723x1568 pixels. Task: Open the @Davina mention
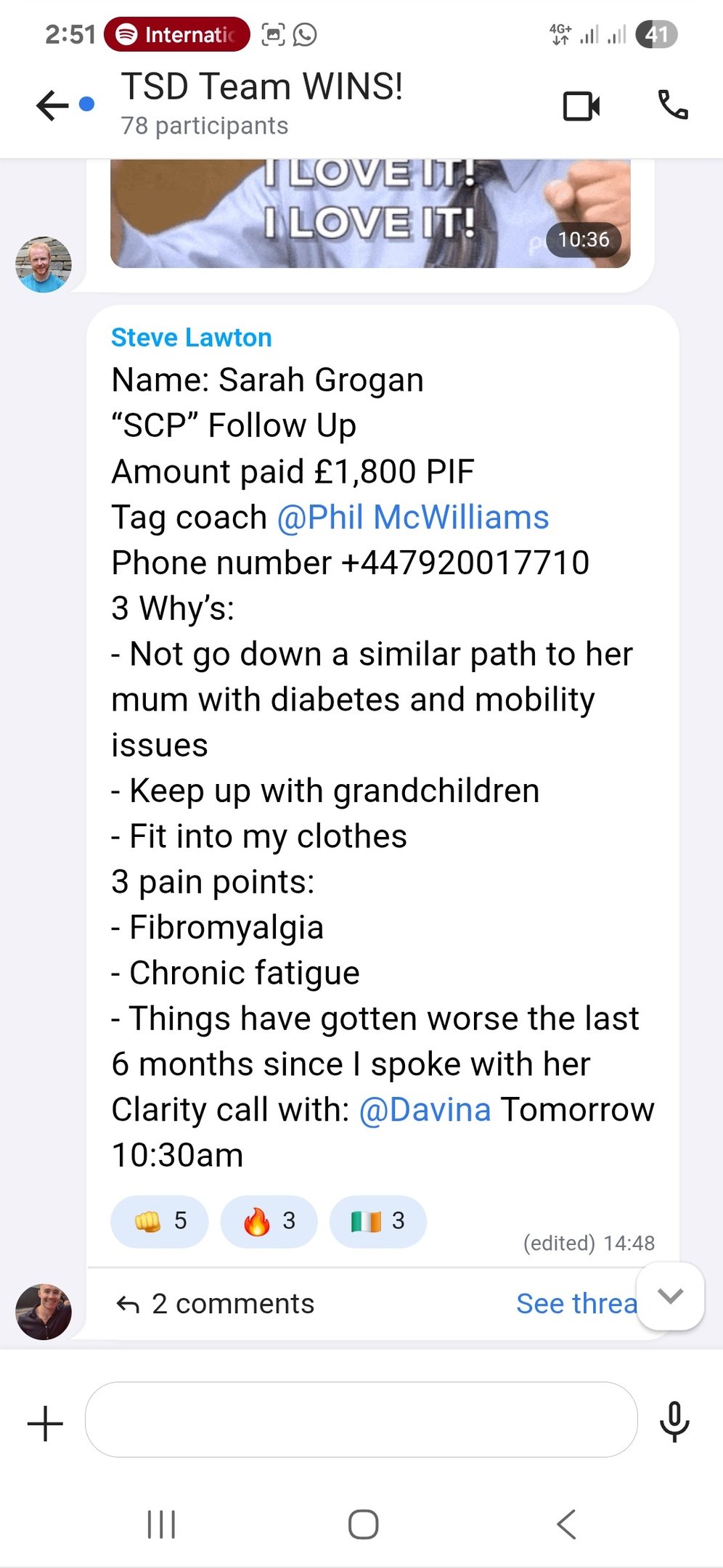point(425,1110)
